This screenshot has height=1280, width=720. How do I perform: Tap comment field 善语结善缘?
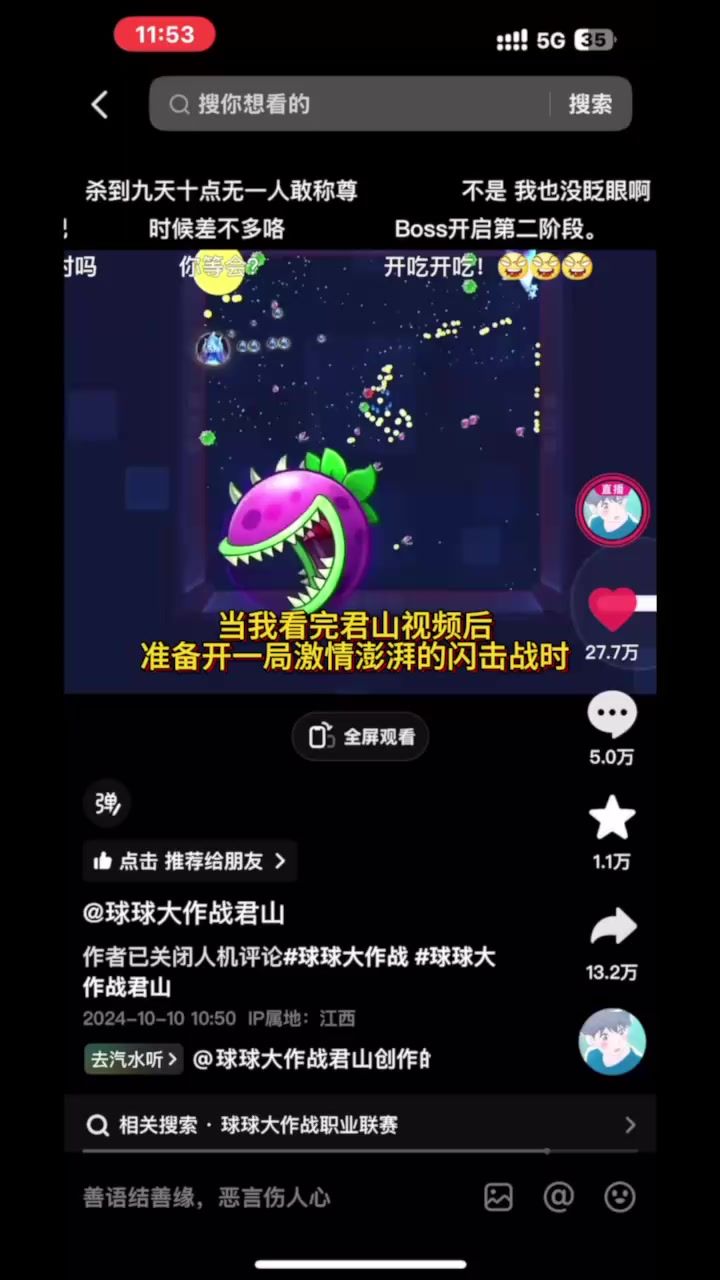(207, 1197)
